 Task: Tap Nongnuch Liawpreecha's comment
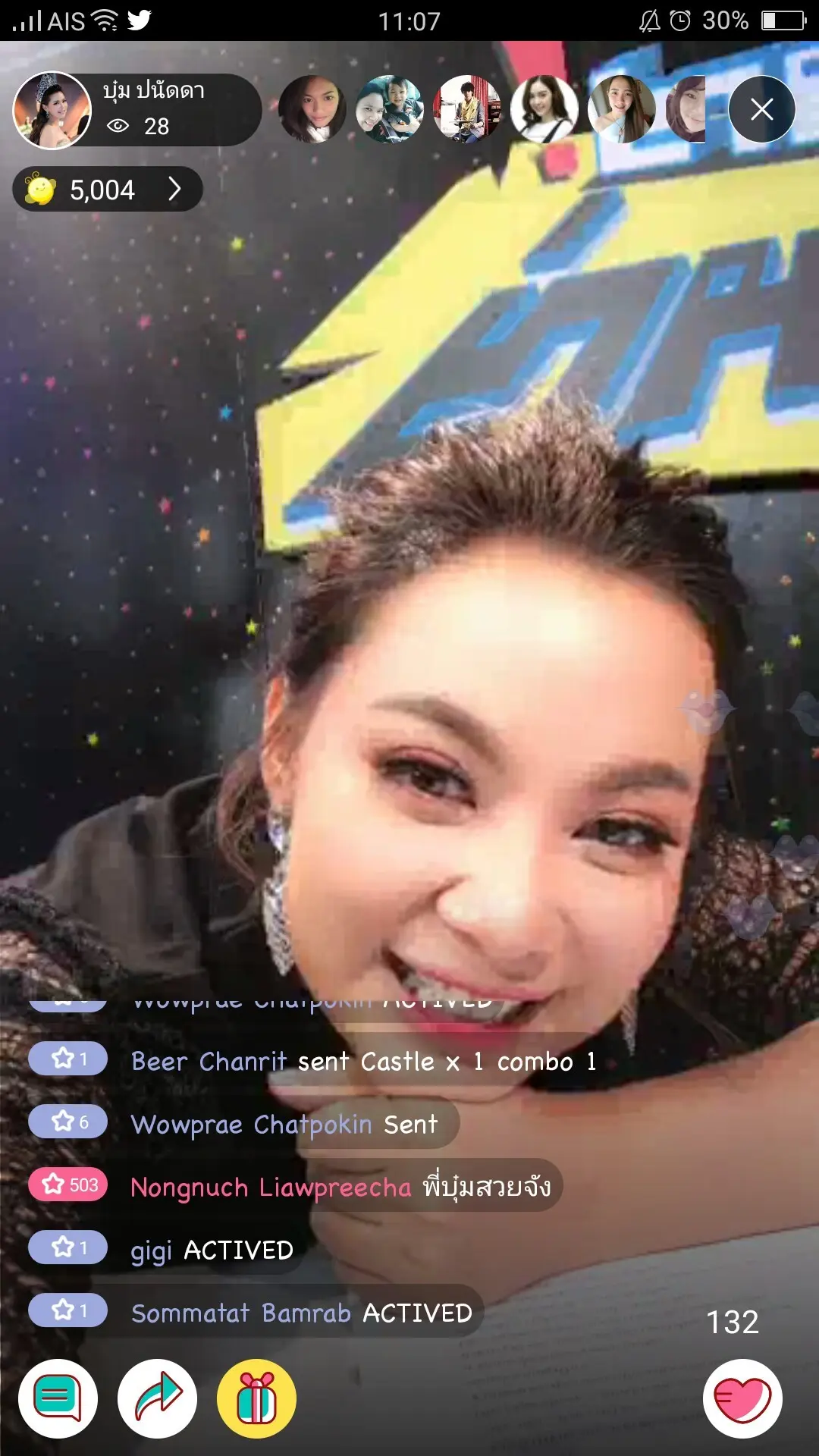pyautogui.click(x=340, y=1186)
